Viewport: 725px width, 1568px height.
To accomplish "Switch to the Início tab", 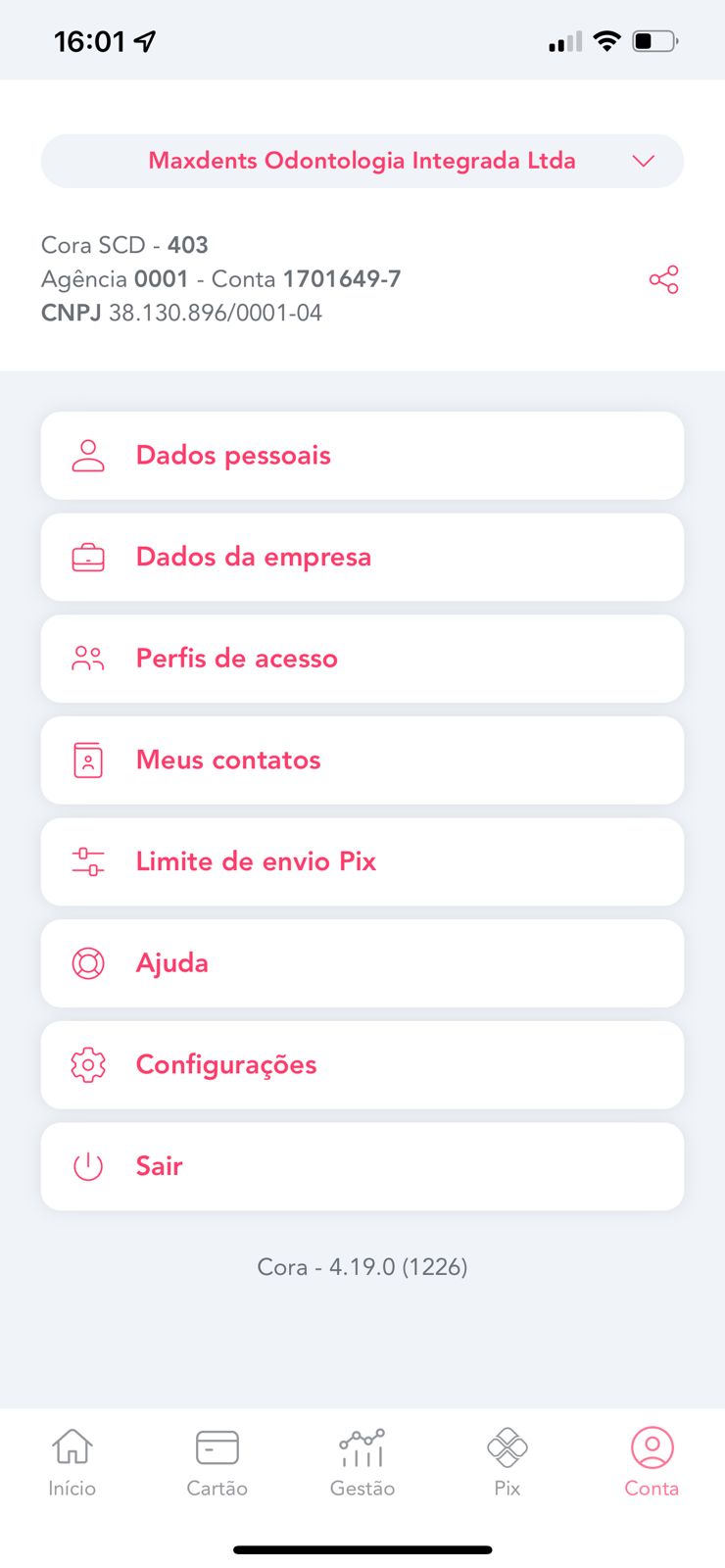I will pyautogui.click(x=72, y=1461).
